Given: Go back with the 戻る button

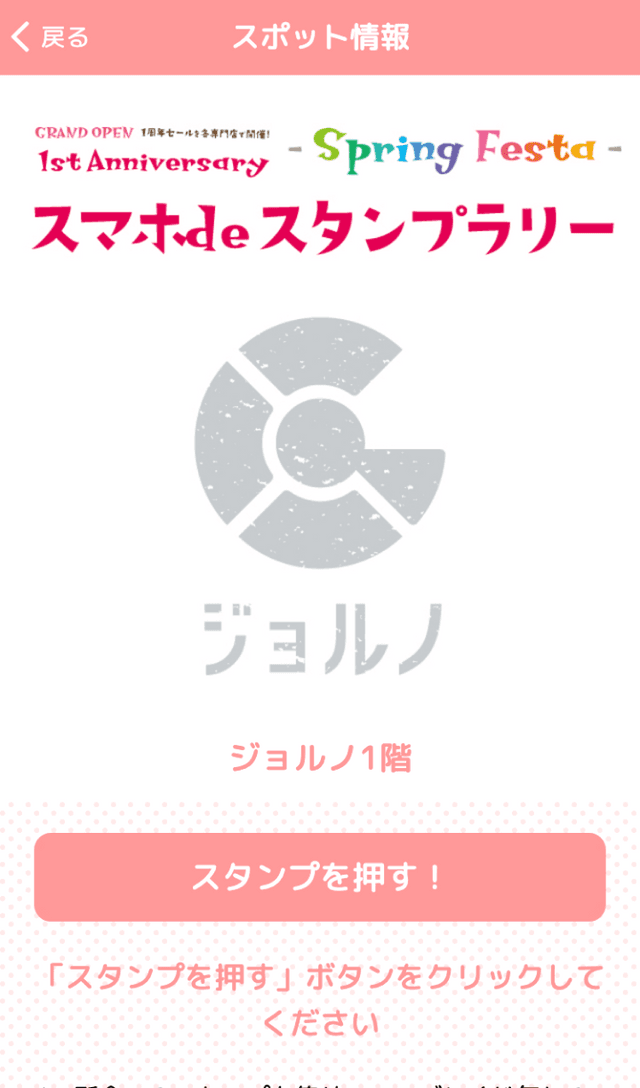Looking at the screenshot, I should coord(50,38).
